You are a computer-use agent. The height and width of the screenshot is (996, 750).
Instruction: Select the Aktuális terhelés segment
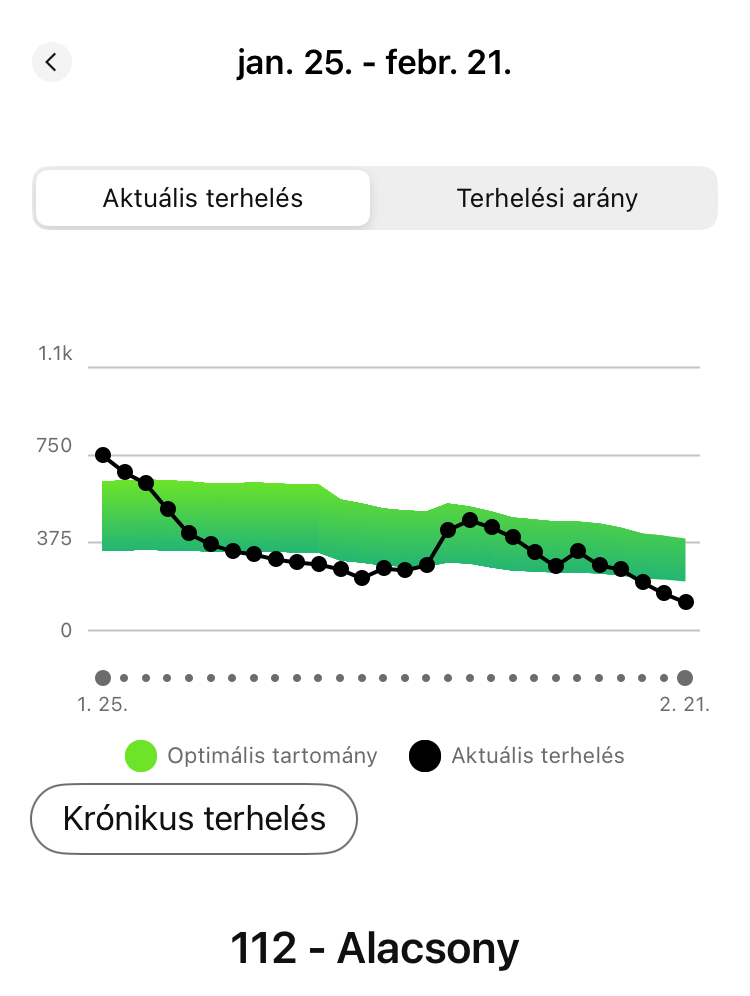tap(203, 198)
